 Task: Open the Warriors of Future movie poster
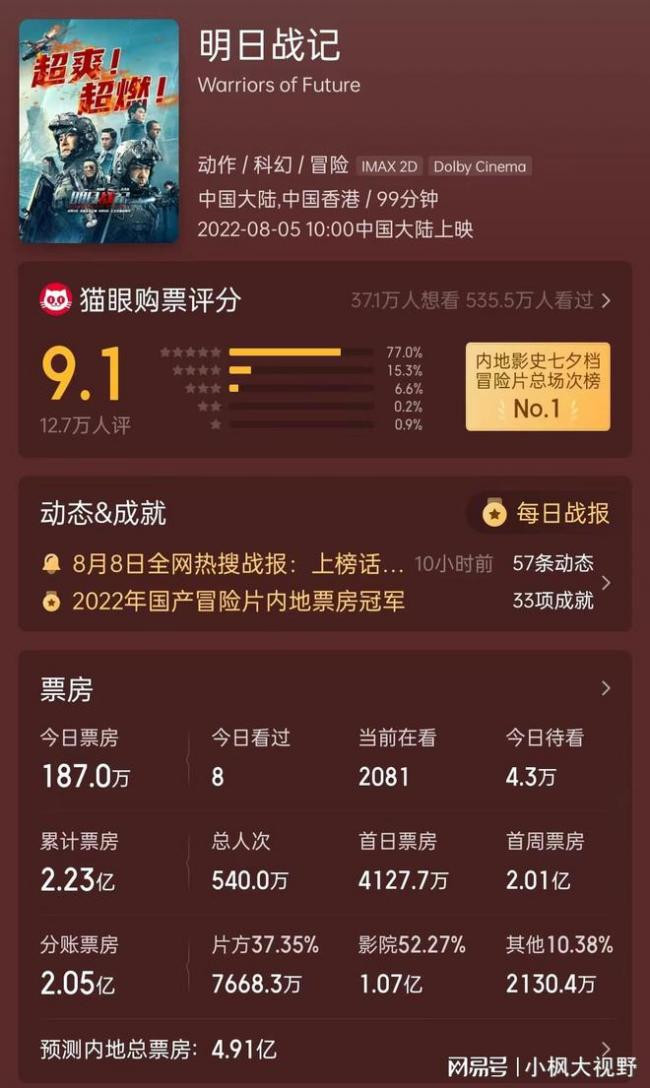(98, 130)
